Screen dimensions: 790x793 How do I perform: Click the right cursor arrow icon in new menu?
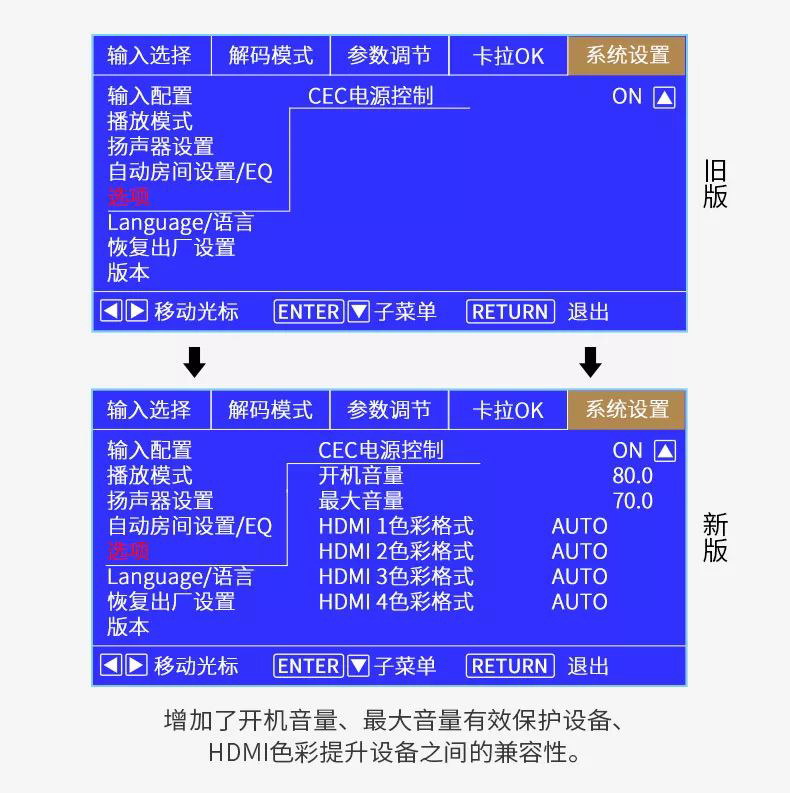tap(134, 666)
